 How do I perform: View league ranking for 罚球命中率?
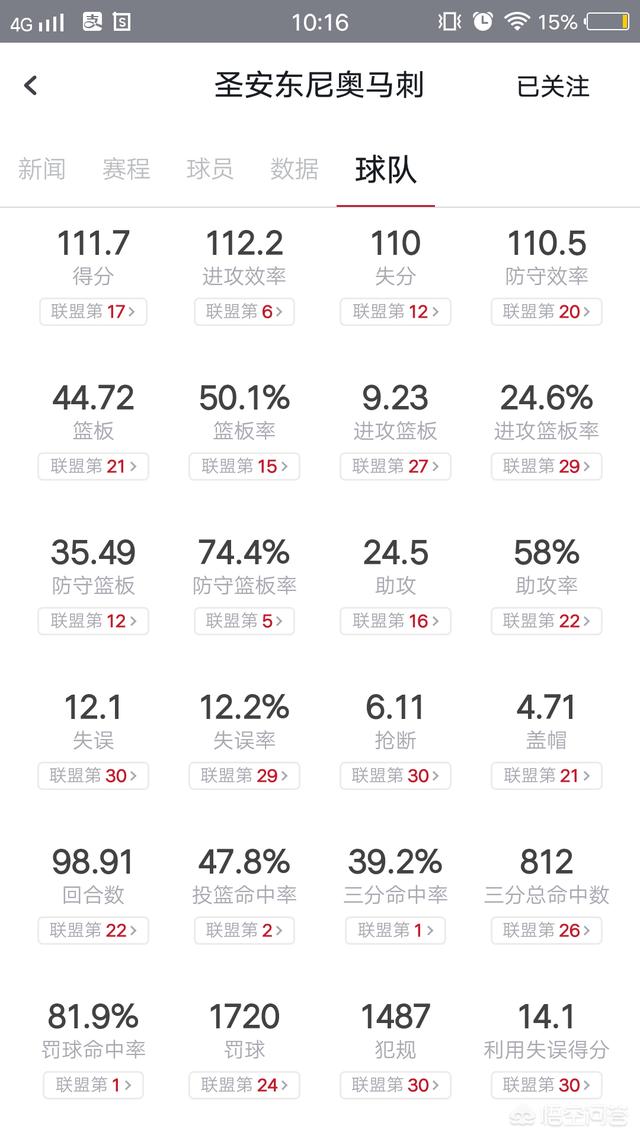(93, 1085)
